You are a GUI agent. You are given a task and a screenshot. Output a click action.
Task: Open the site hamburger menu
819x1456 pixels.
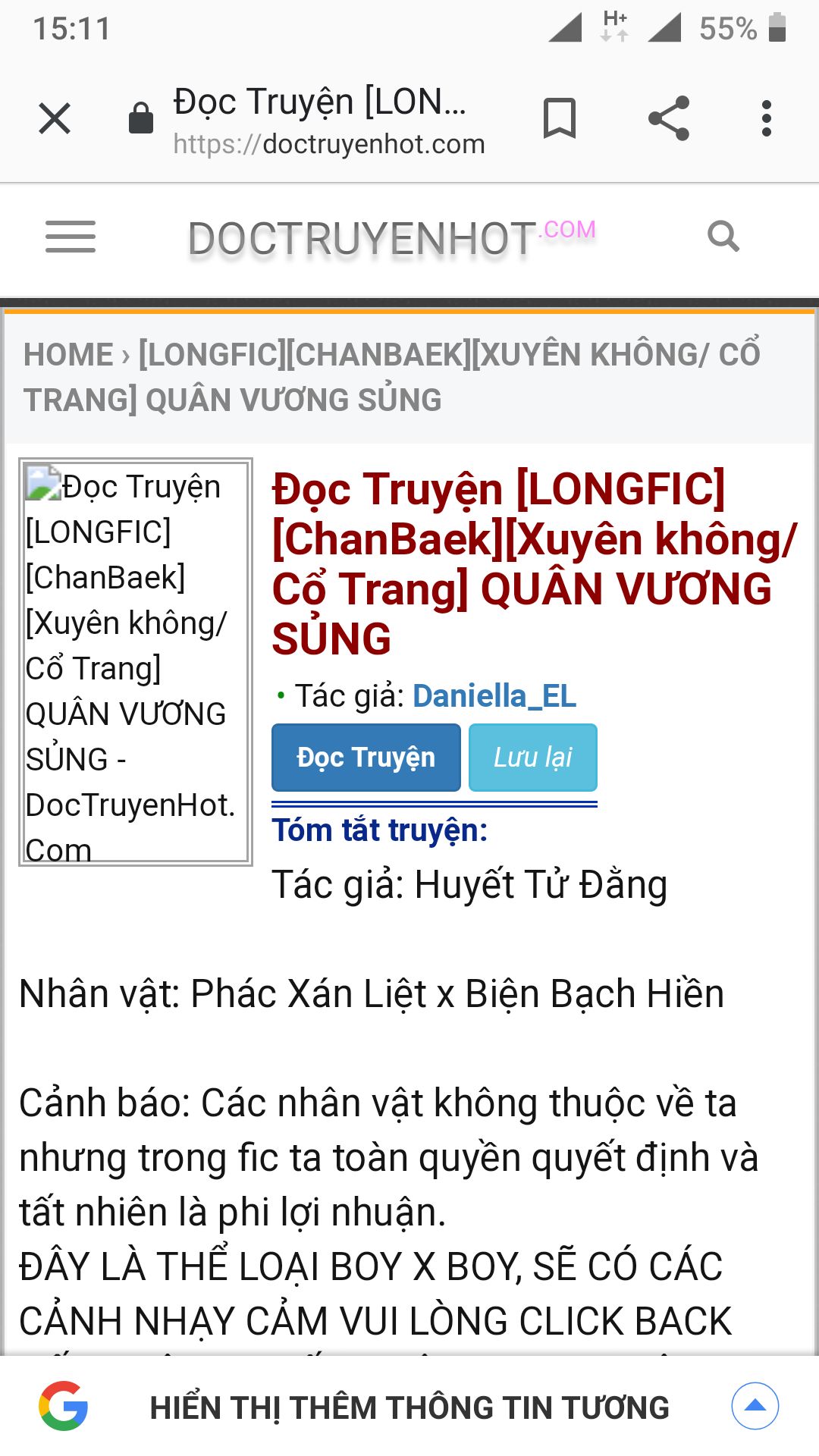[x=71, y=237]
